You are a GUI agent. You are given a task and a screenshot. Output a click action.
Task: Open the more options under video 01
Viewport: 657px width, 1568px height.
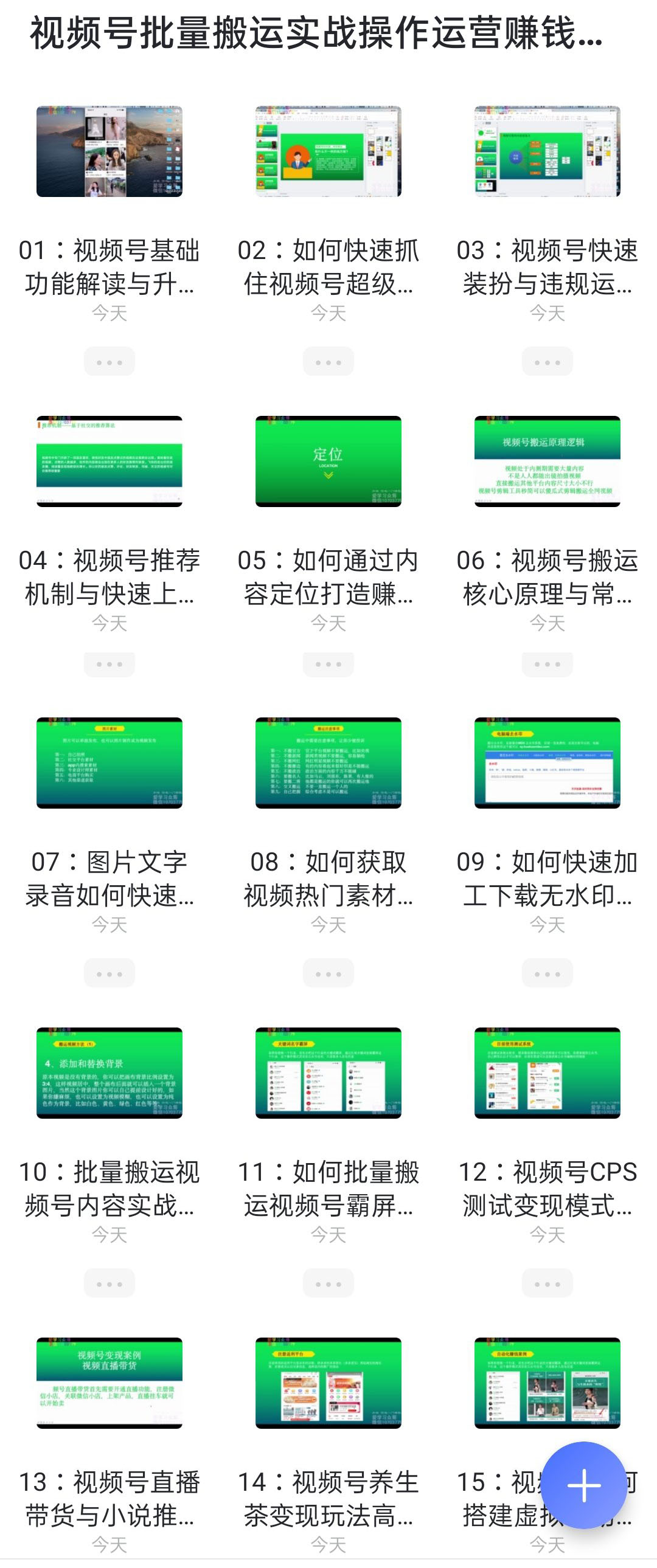[x=109, y=362]
